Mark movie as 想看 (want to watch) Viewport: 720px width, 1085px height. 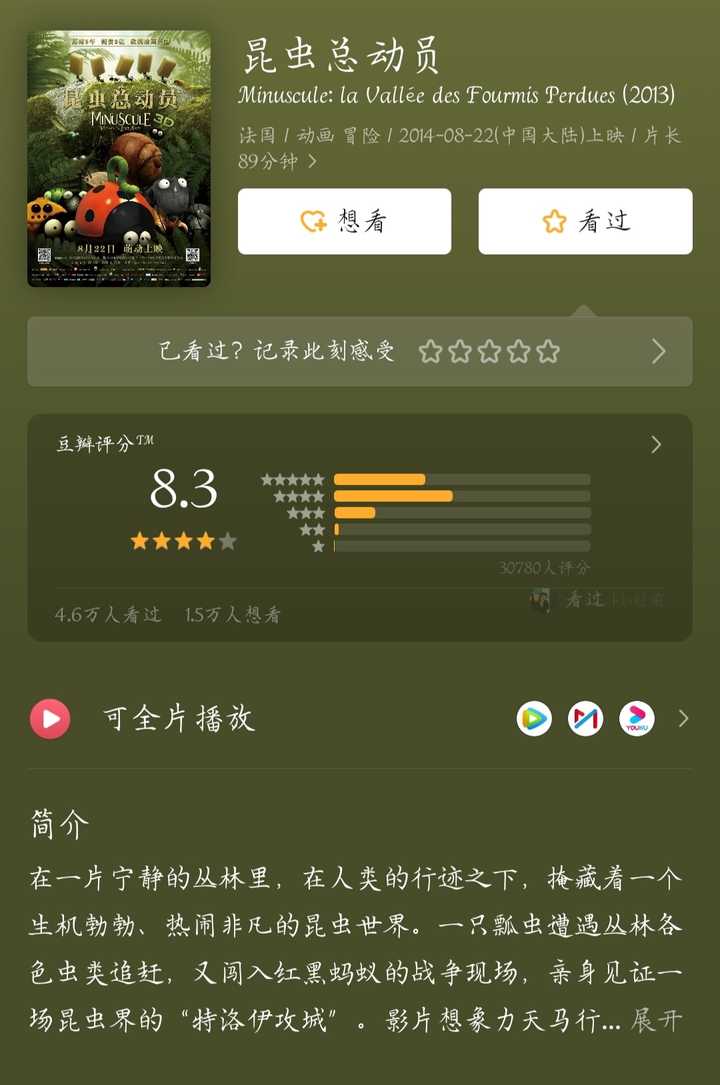coord(344,222)
